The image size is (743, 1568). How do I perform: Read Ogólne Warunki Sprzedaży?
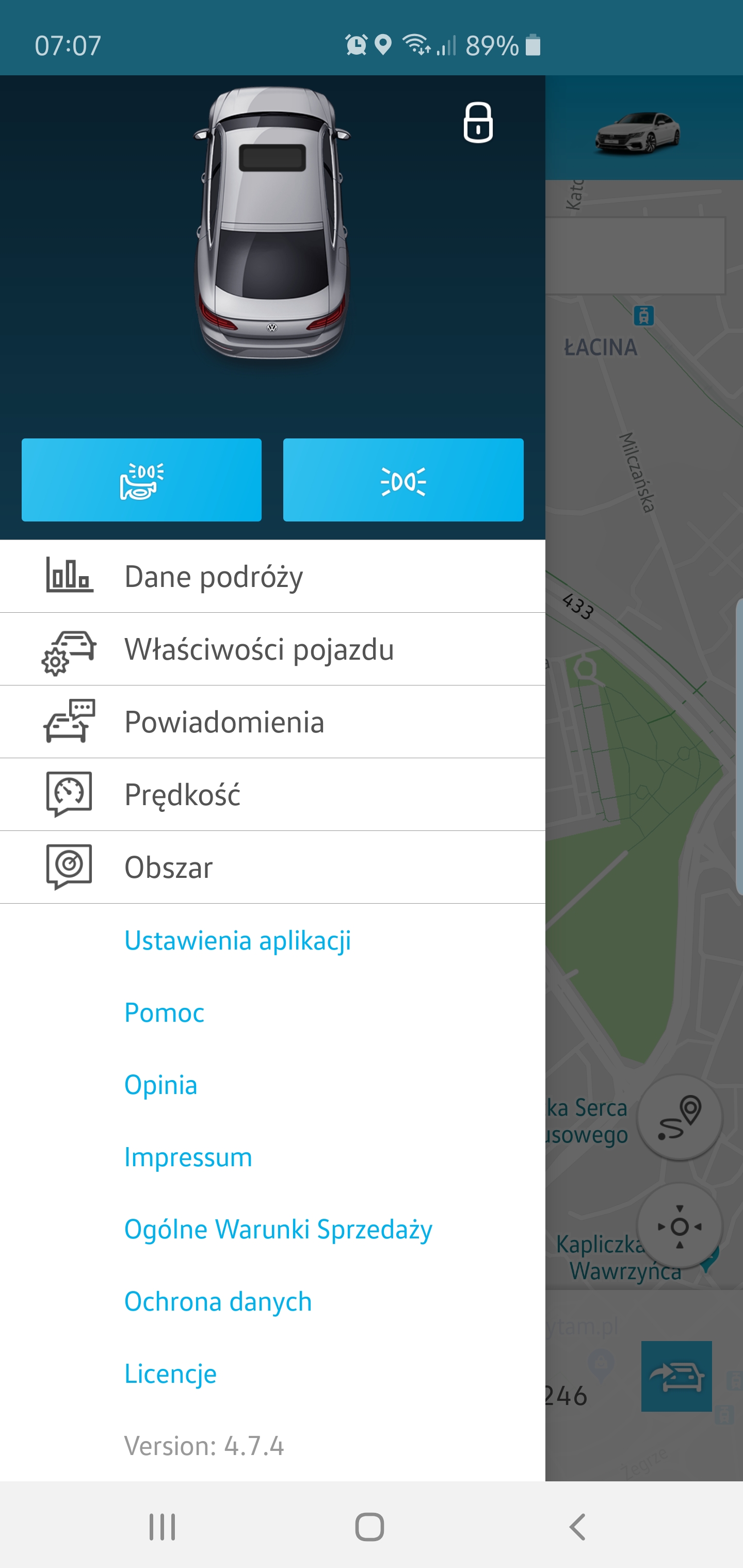point(278,1230)
